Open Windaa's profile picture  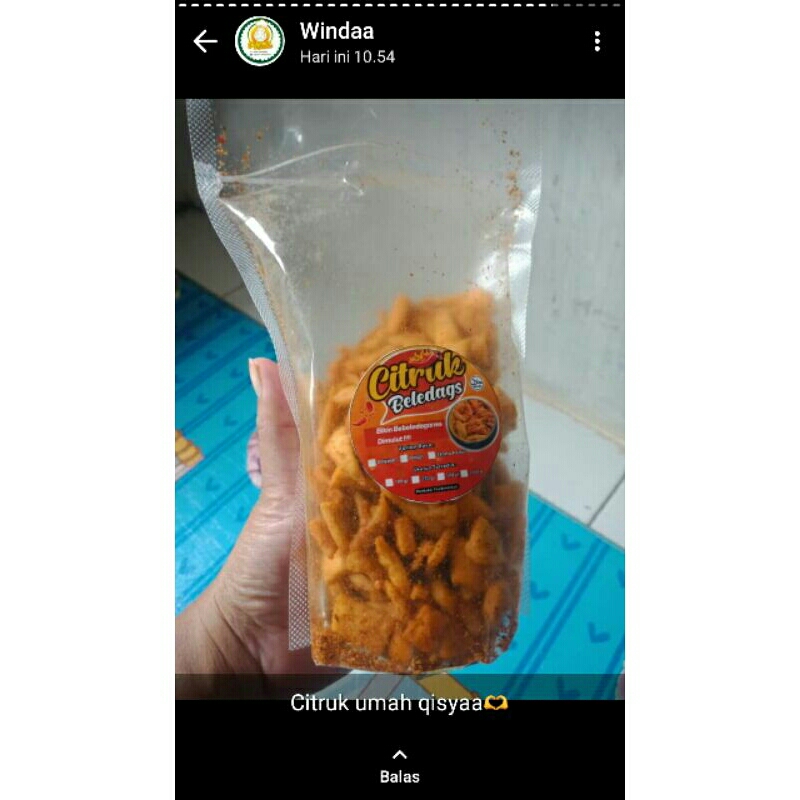(x=259, y=41)
